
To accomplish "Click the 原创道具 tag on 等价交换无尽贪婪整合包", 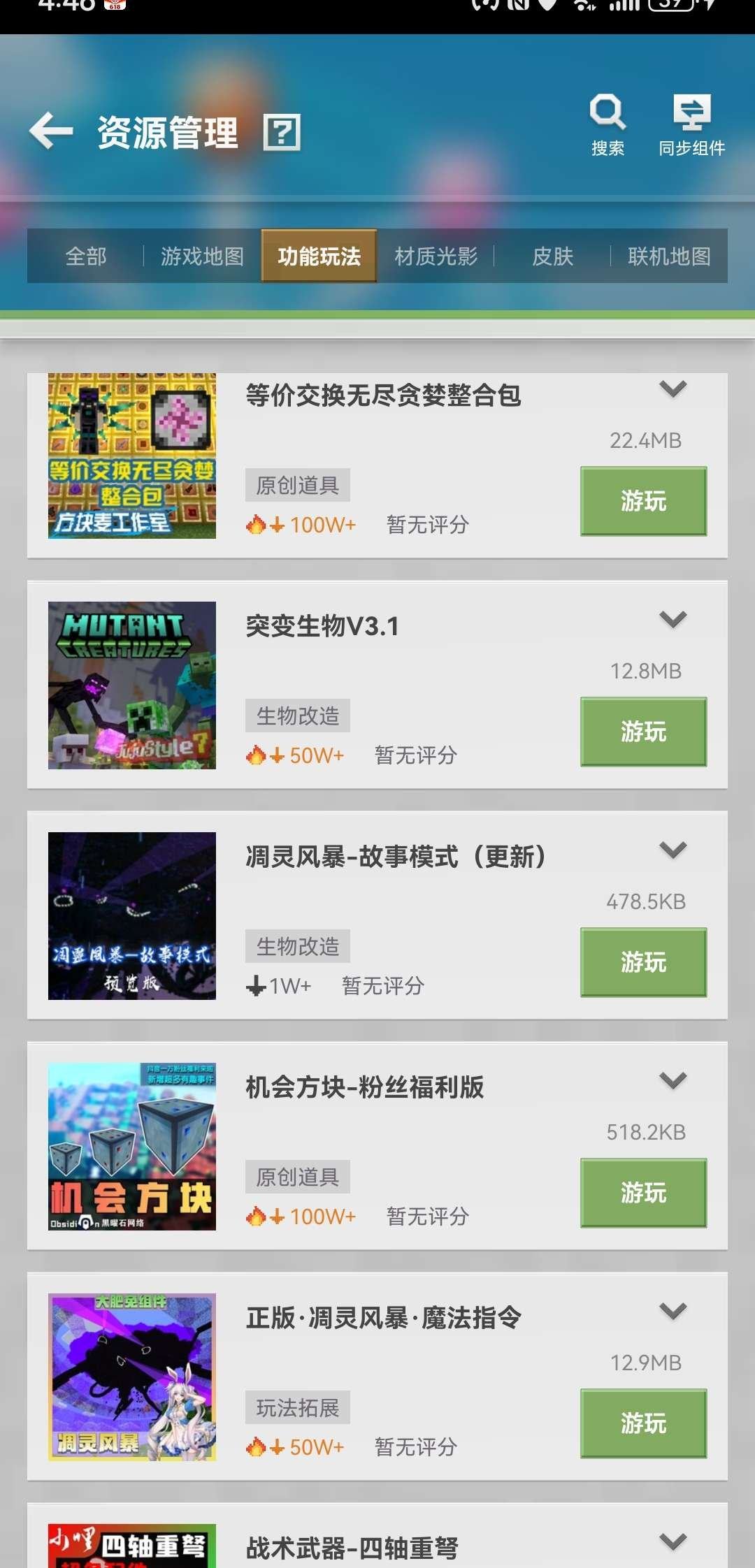I will click(x=297, y=484).
